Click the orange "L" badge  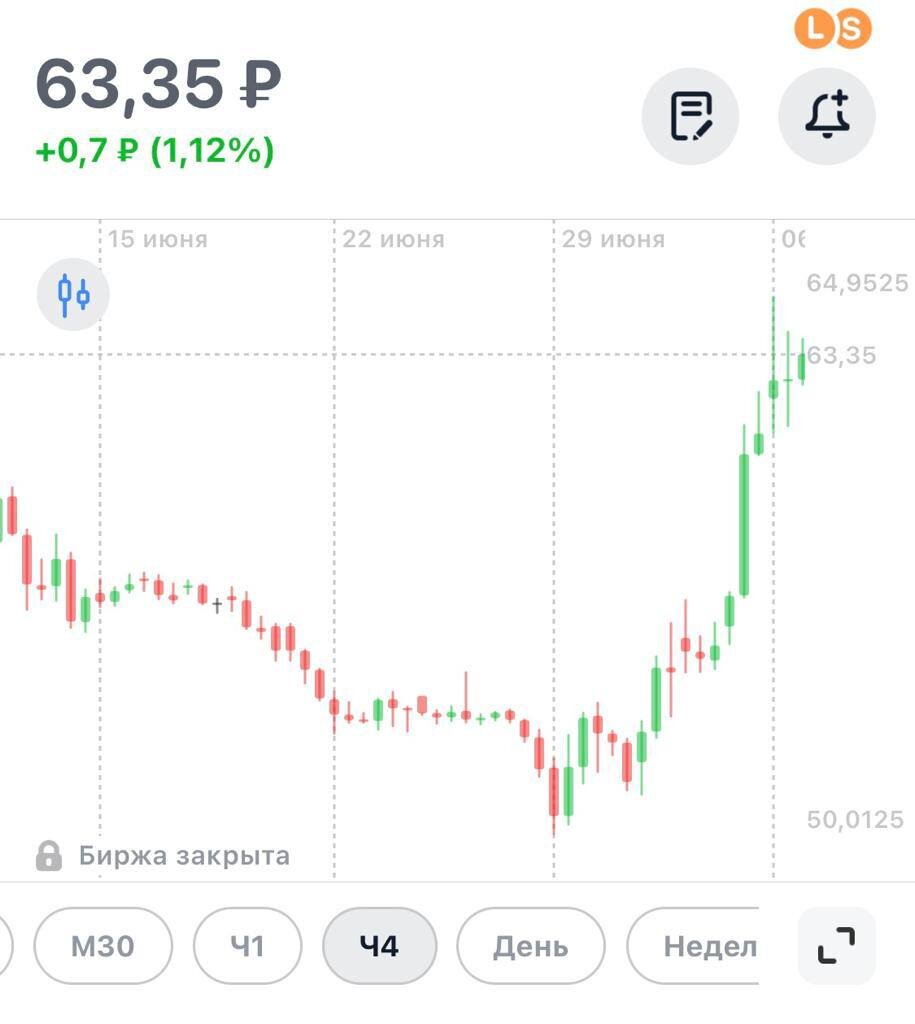click(x=817, y=26)
